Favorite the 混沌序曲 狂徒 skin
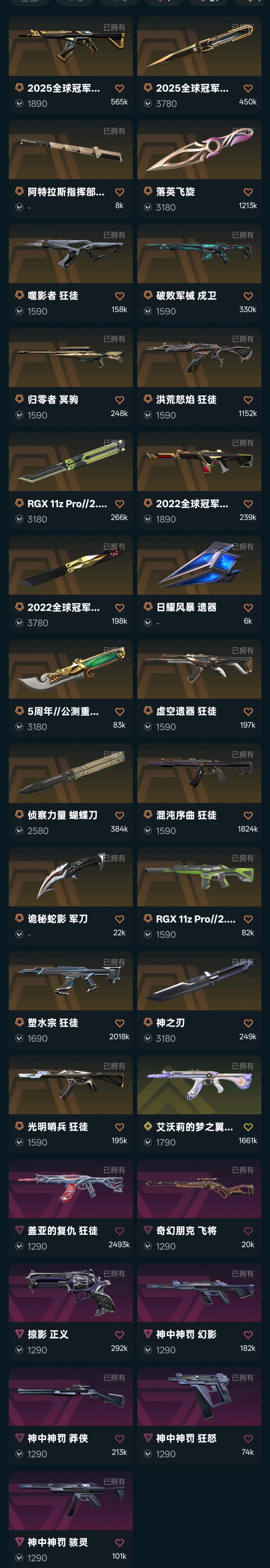Screen dimensions: 270x1568 tap(248, 816)
